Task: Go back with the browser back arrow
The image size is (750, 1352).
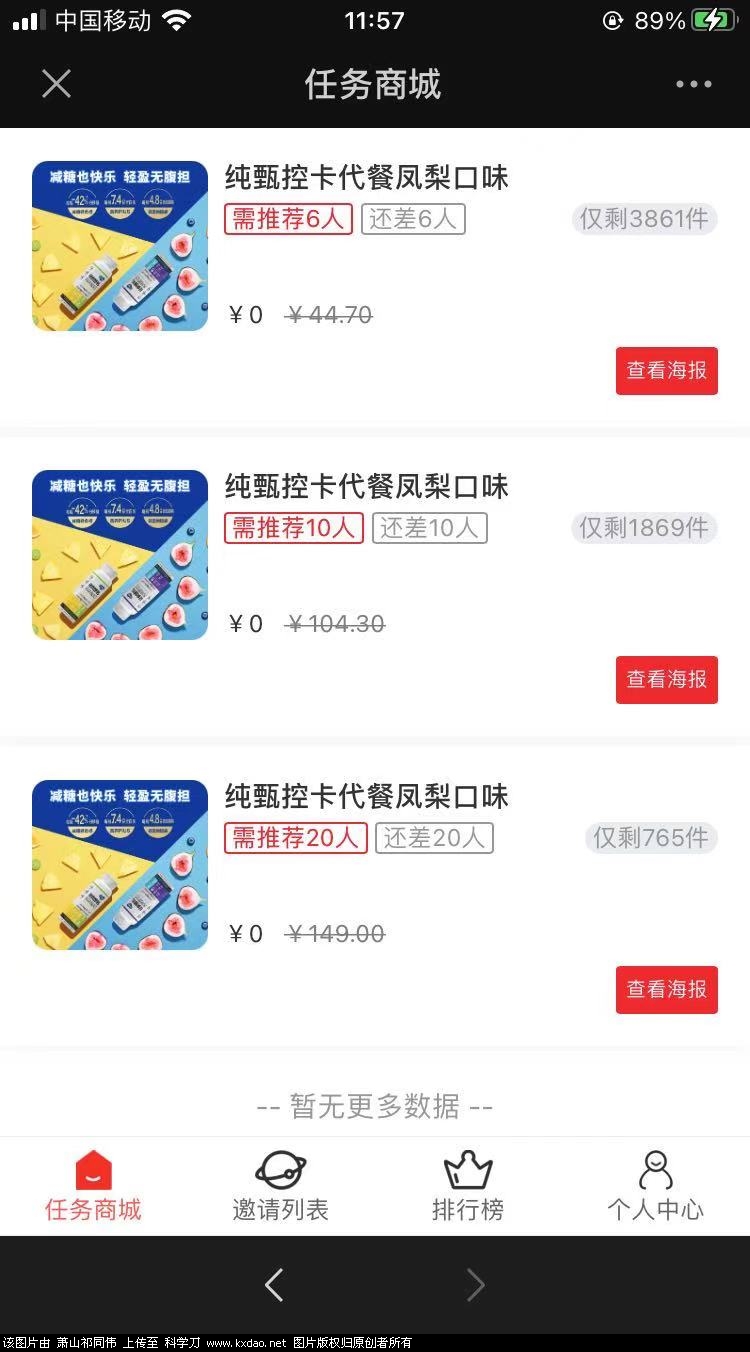Action: click(274, 1285)
